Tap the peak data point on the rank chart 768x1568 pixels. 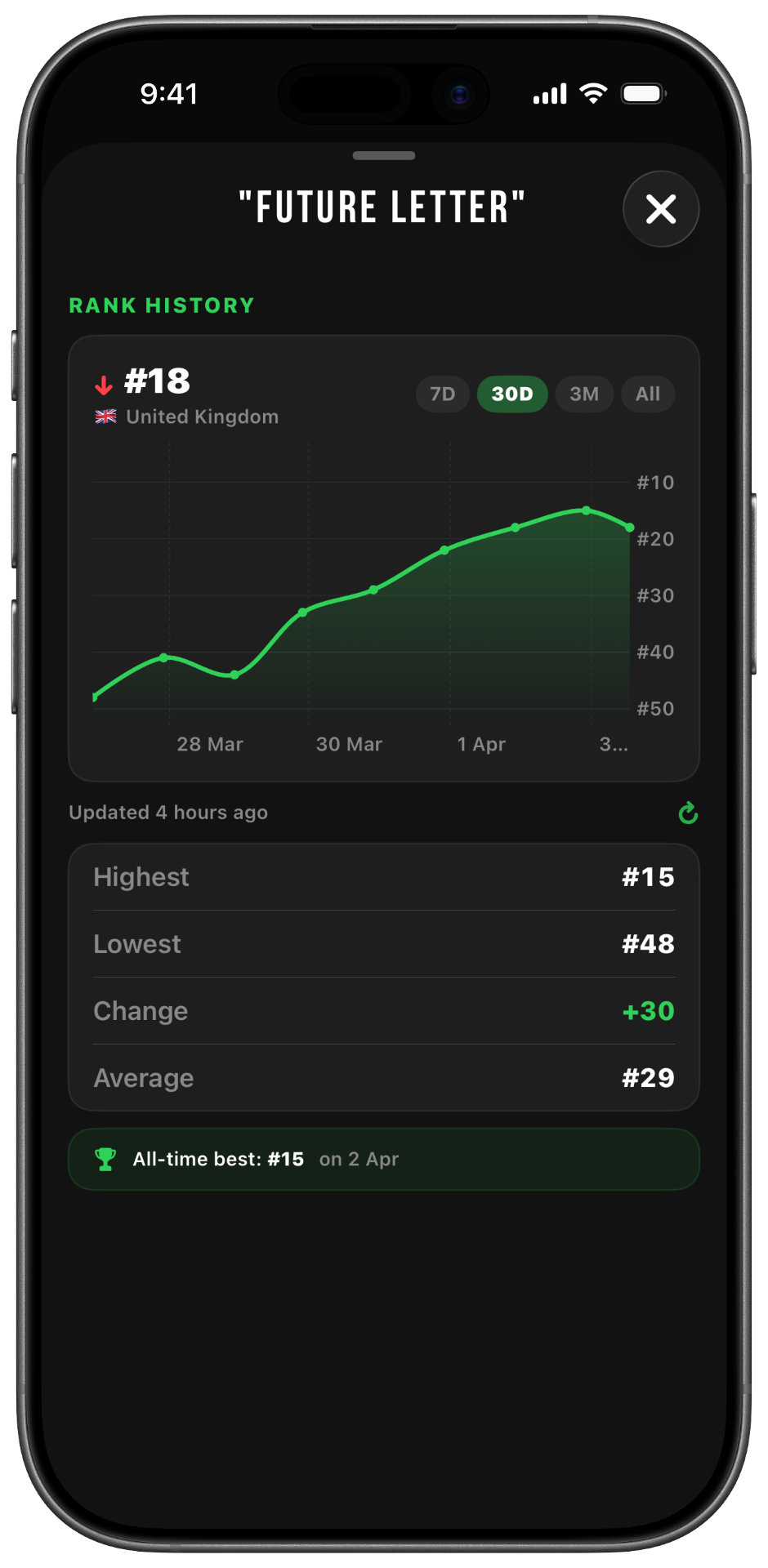coord(587,510)
